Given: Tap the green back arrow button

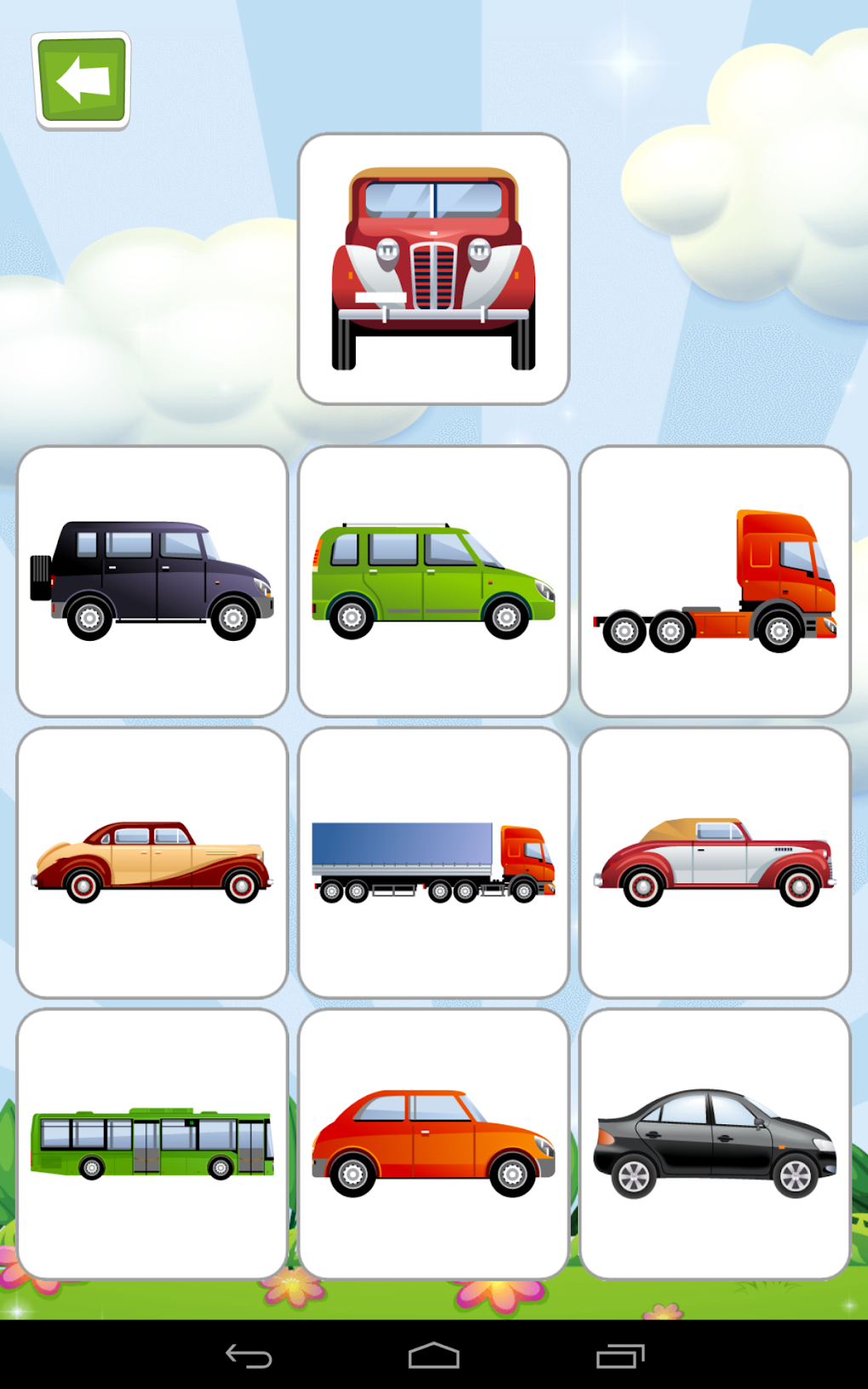Looking at the screenshot, I should pos(82,81).
